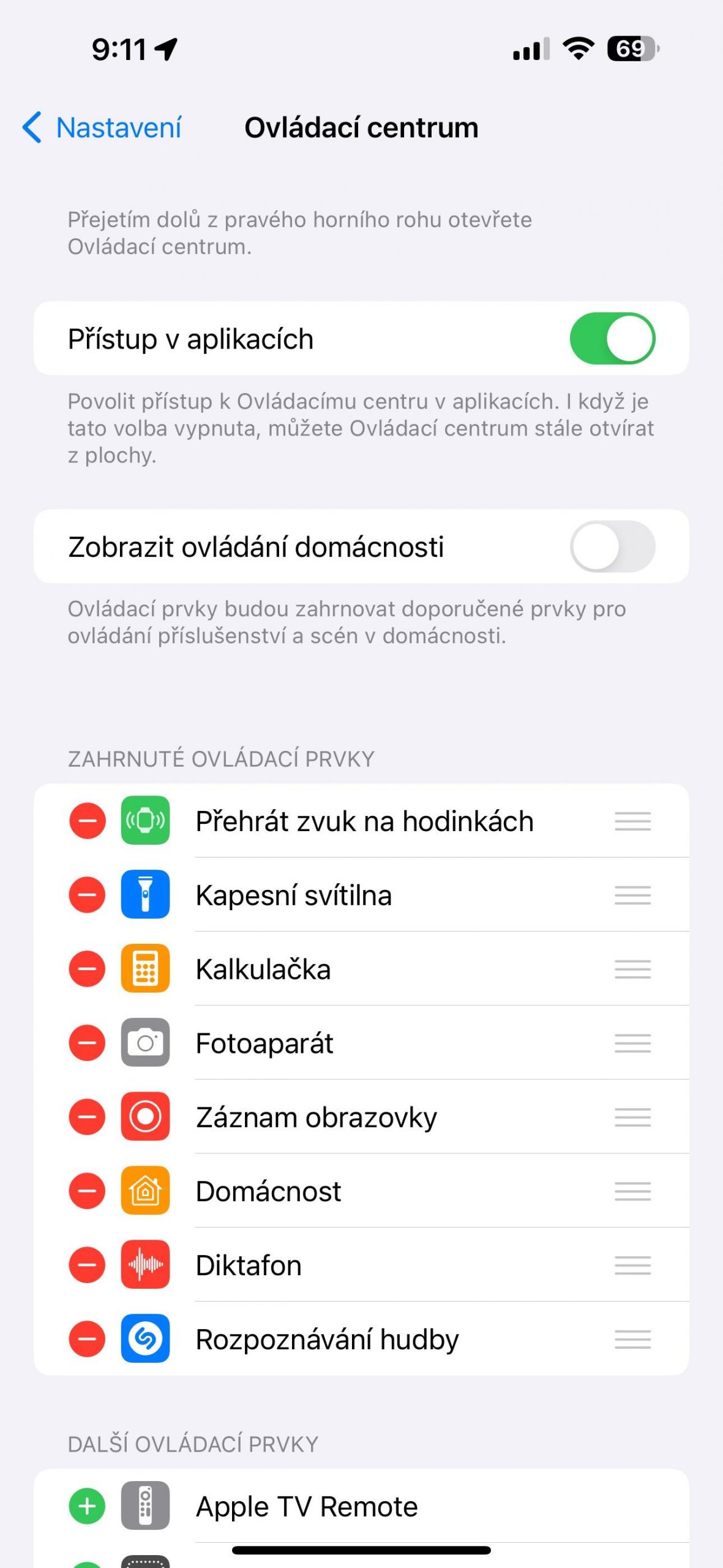Delete Záznam obrazovky control
The image size is (723, 1568).
[88, 1117]
